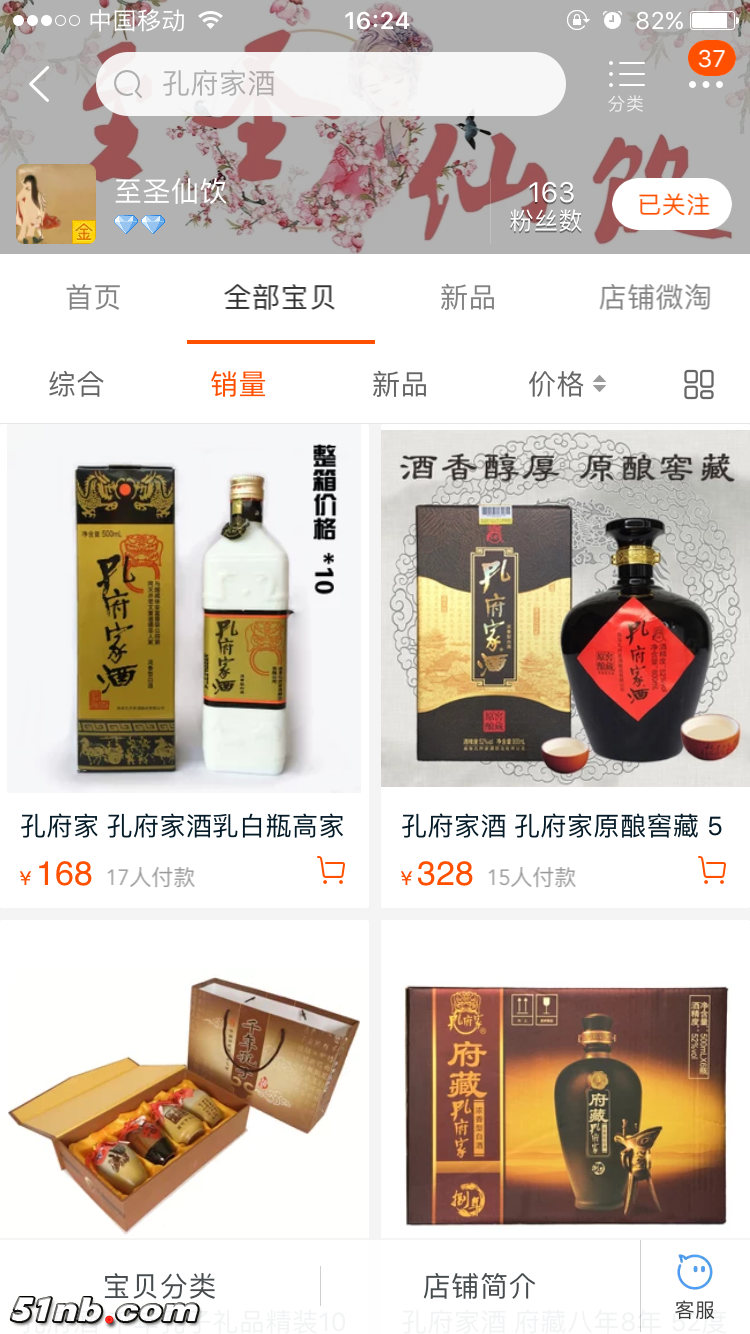Tap the 孔府家酒 search box
The width and height of the screenshot is (750, 1334).
[330, 84]
